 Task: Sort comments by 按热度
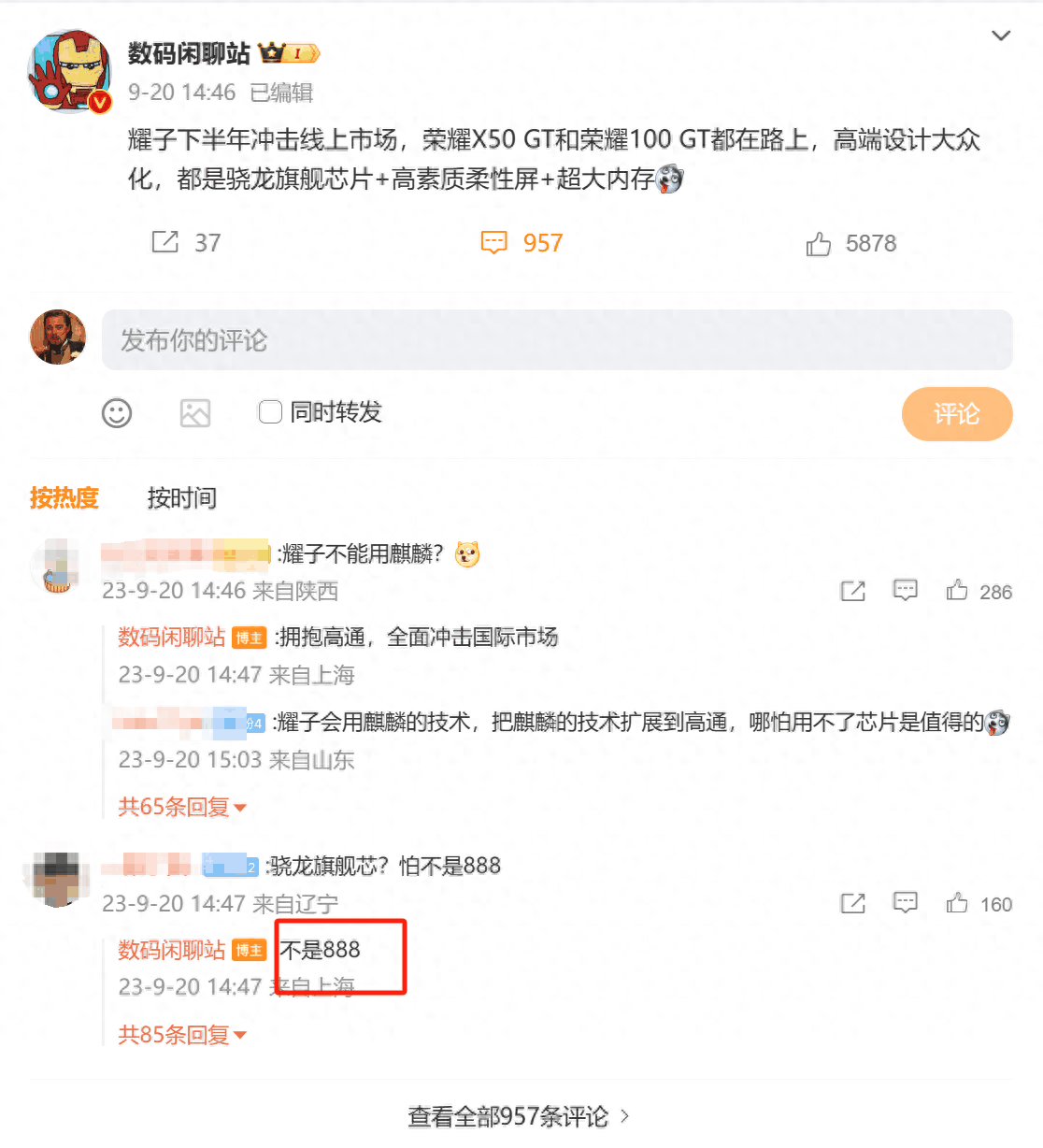[64, 498]
